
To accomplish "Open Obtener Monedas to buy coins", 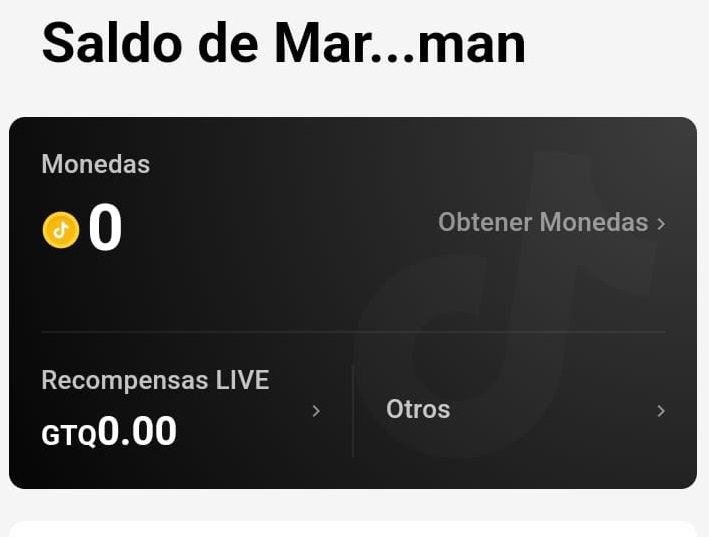I will pos(551,222).
